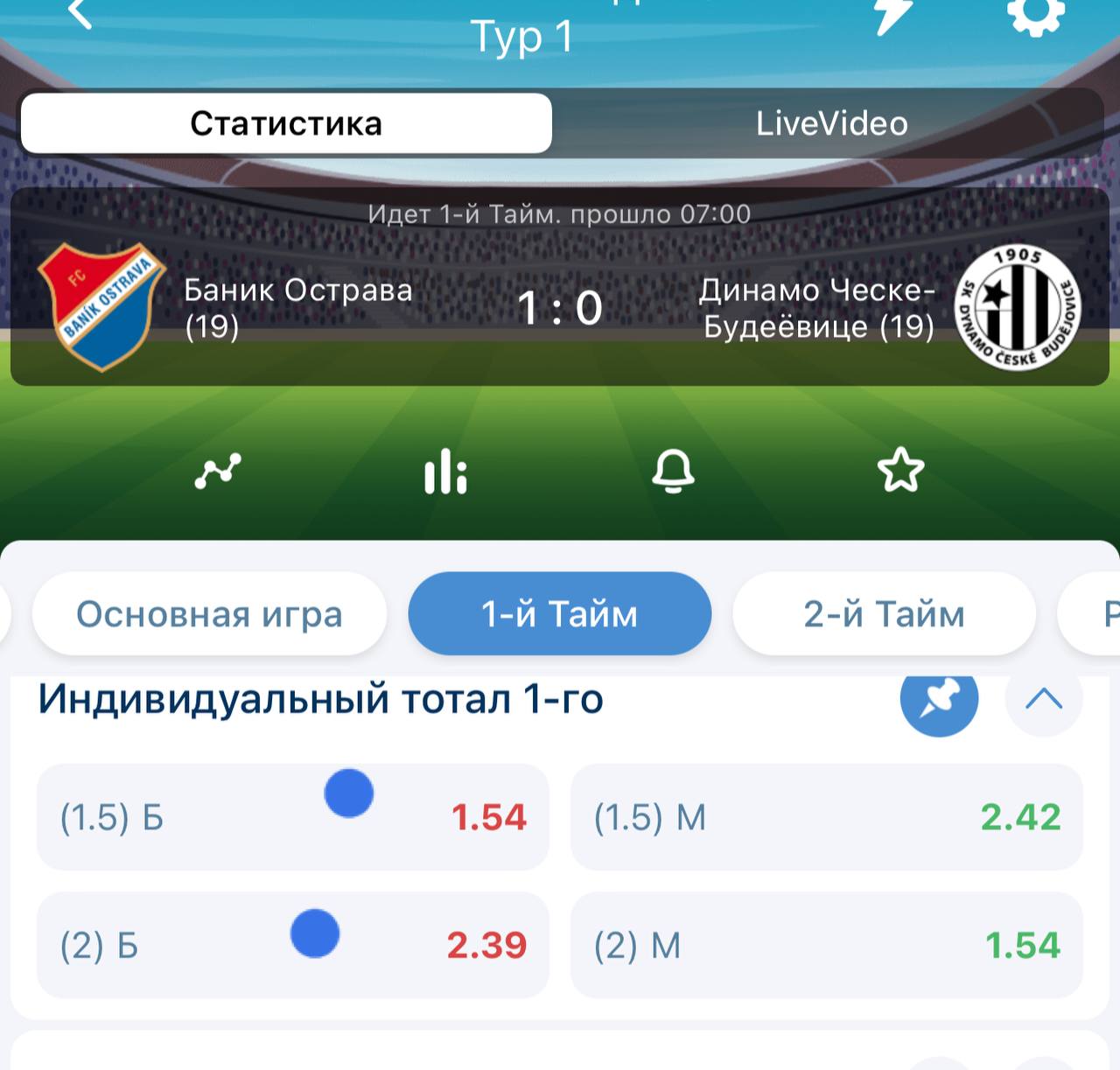Choose the (2) М bet at 1.54

click(x=826, y=945)
